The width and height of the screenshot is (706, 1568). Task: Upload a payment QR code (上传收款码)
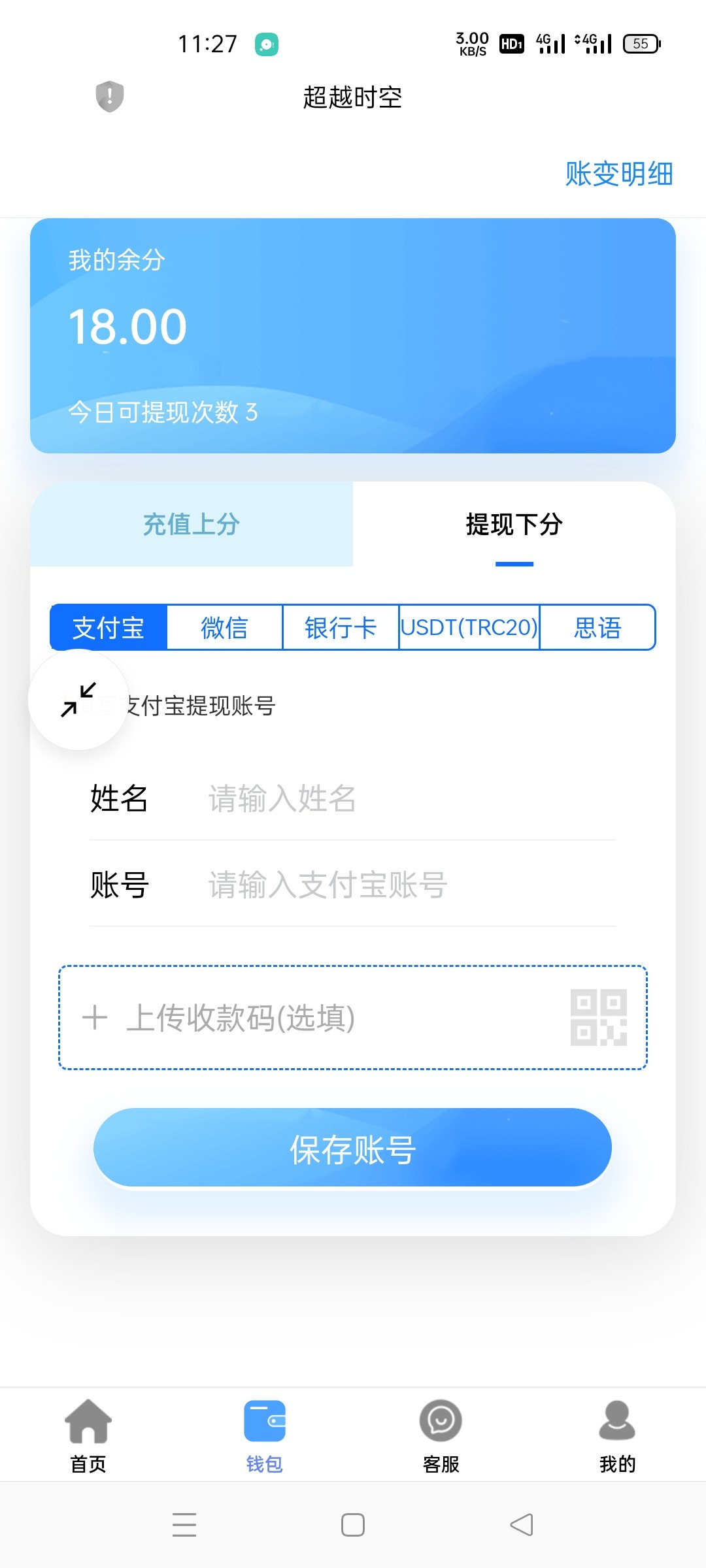(353, 1017)
